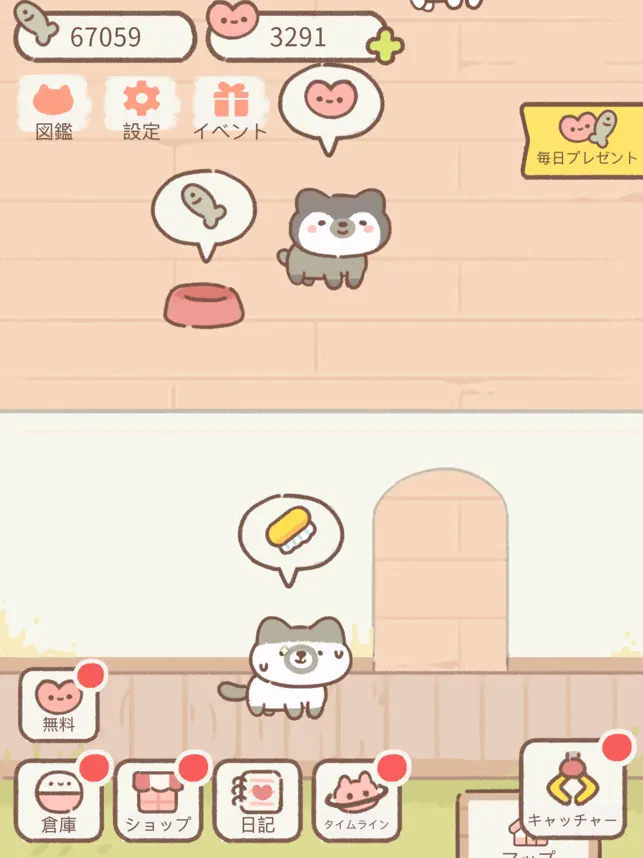Launch the キャッチャー claw game

point(573,790)
